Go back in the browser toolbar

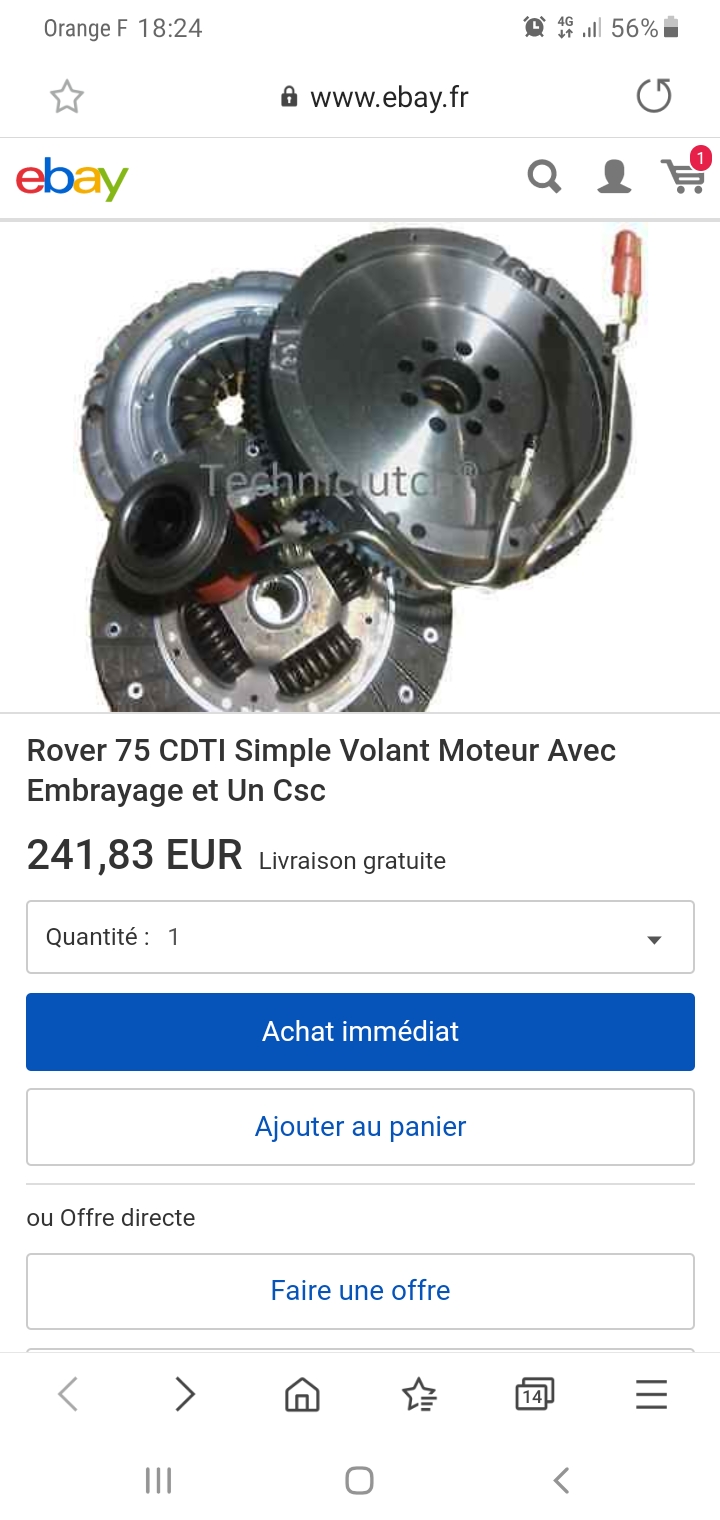click(68, 1394)
